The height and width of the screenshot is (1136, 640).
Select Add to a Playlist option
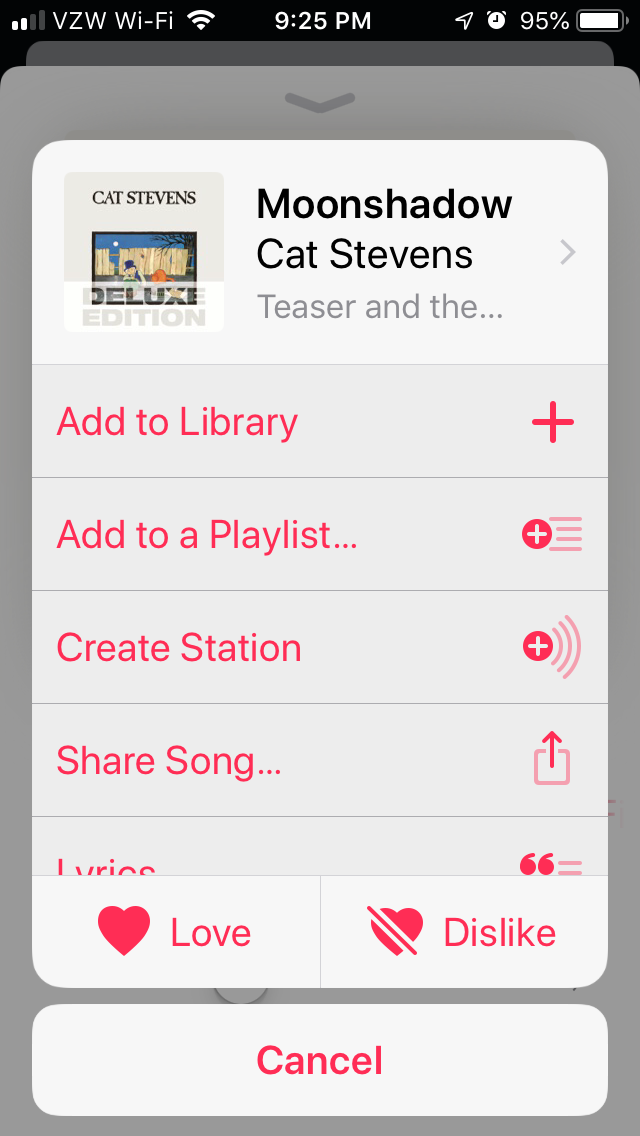click(320, 535)
